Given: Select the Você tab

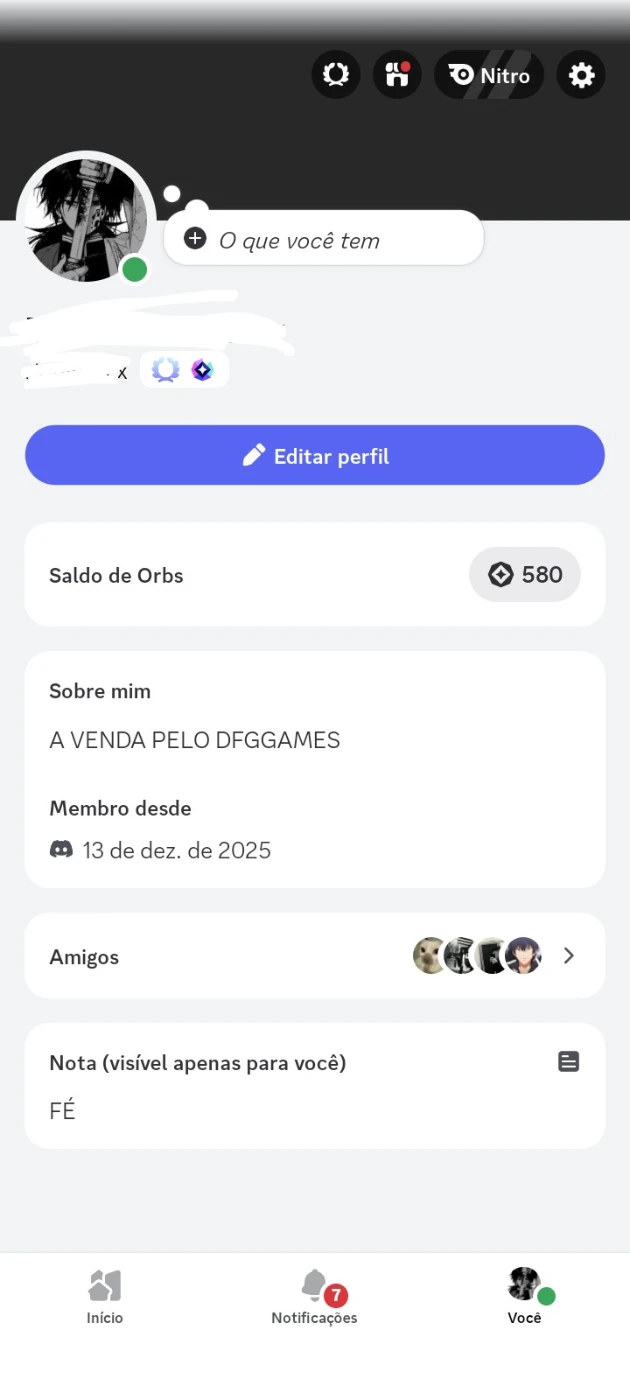Looking at the screenshot, I should [524, 1297].
